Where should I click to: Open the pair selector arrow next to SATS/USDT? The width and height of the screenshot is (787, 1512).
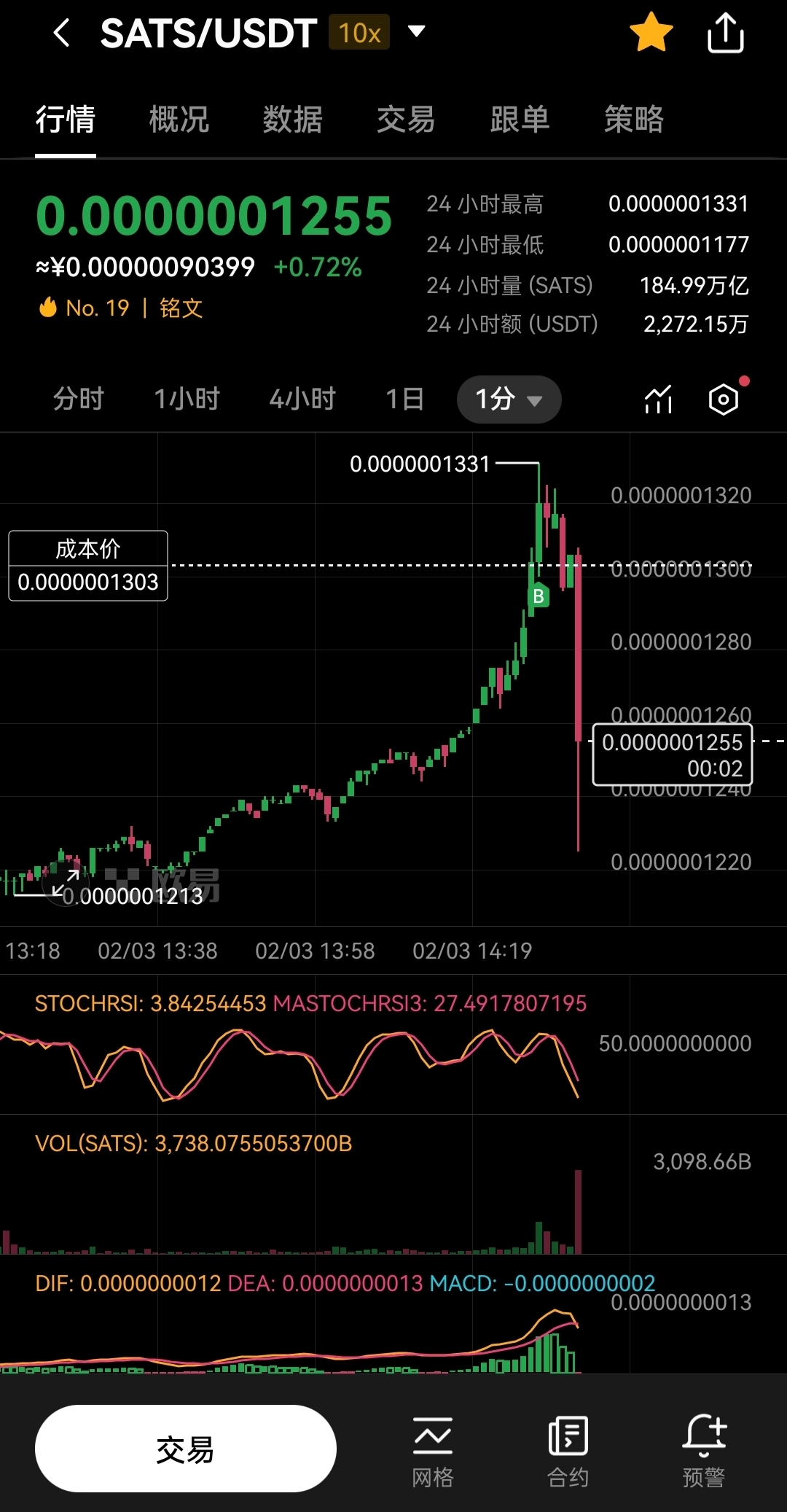415,32
